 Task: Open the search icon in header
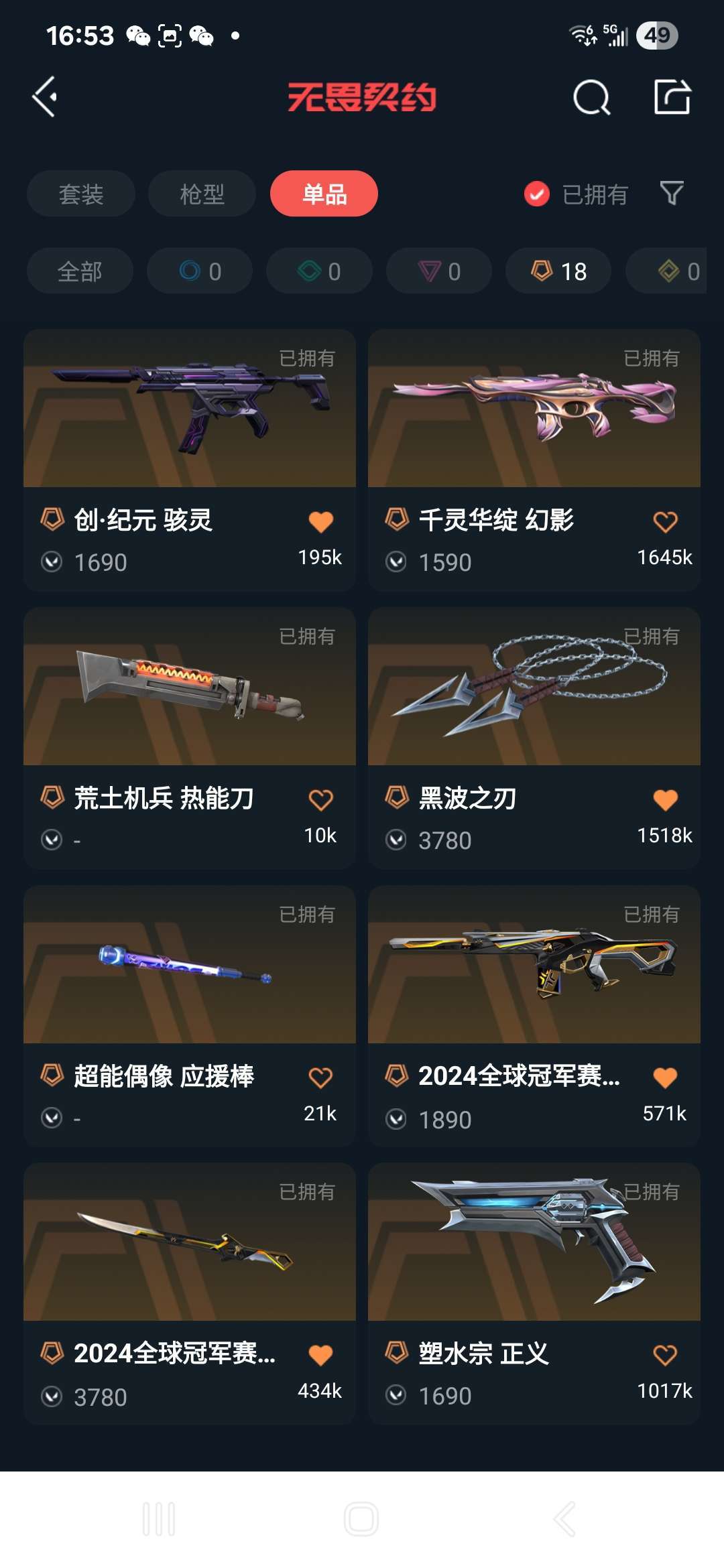tap(591, 98)
